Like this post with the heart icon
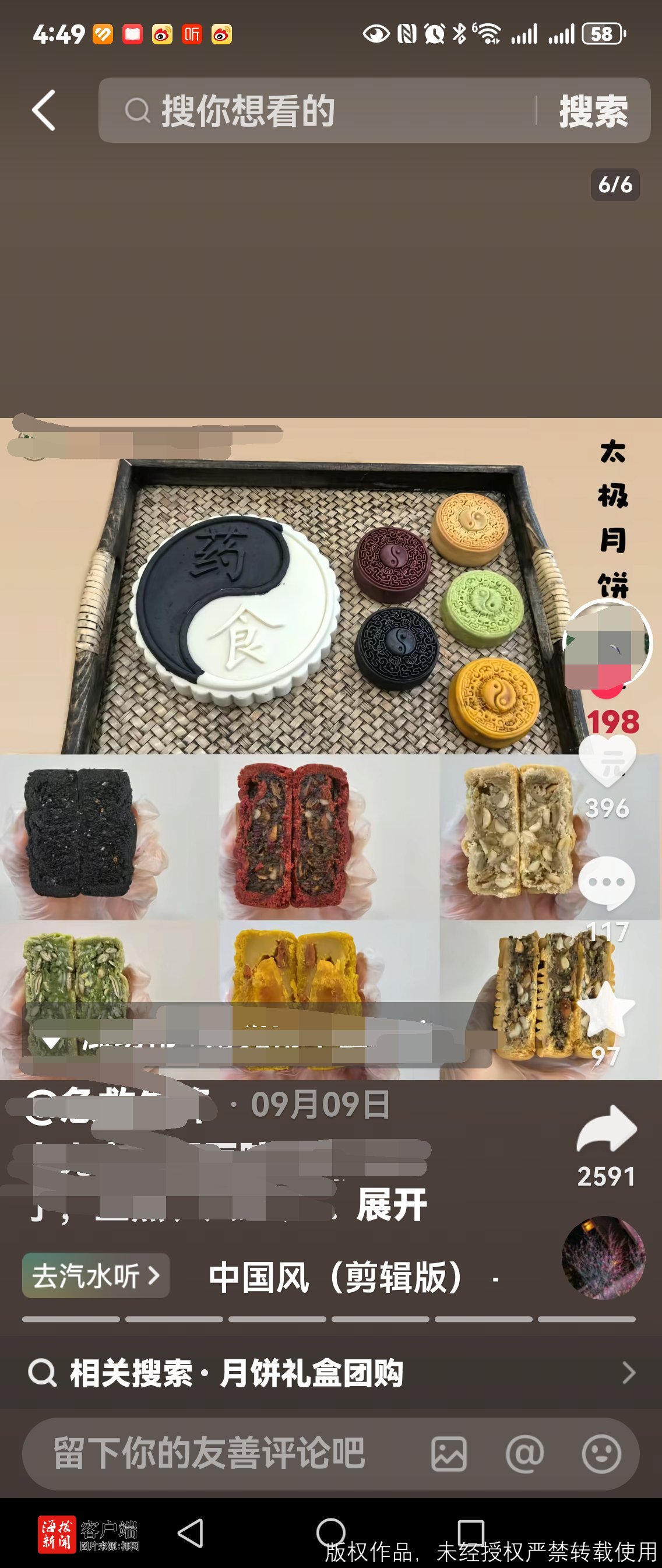 pyautogui.click(x=607, y=761)
